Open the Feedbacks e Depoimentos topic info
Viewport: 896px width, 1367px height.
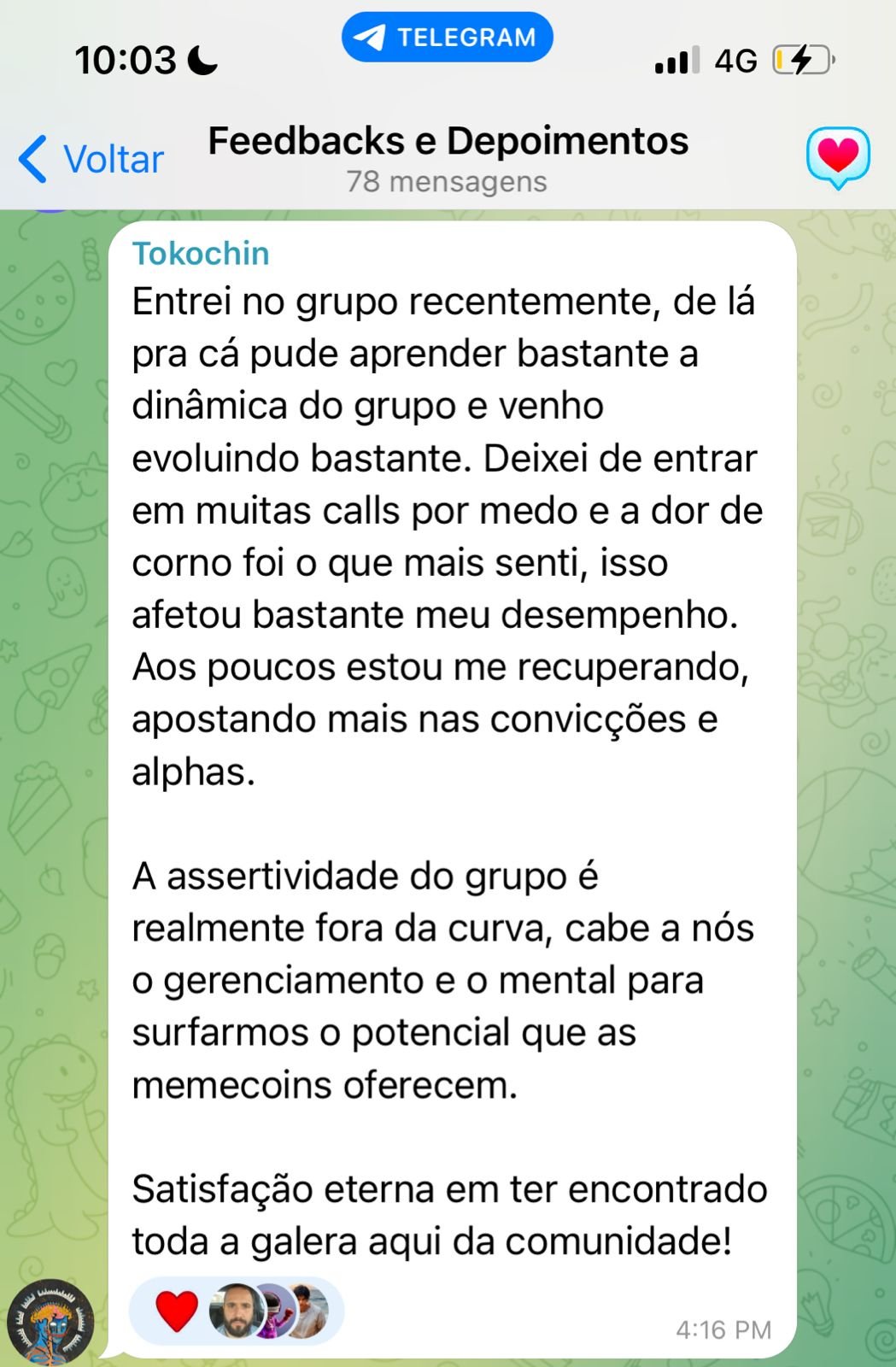click(x=448, y=157)
